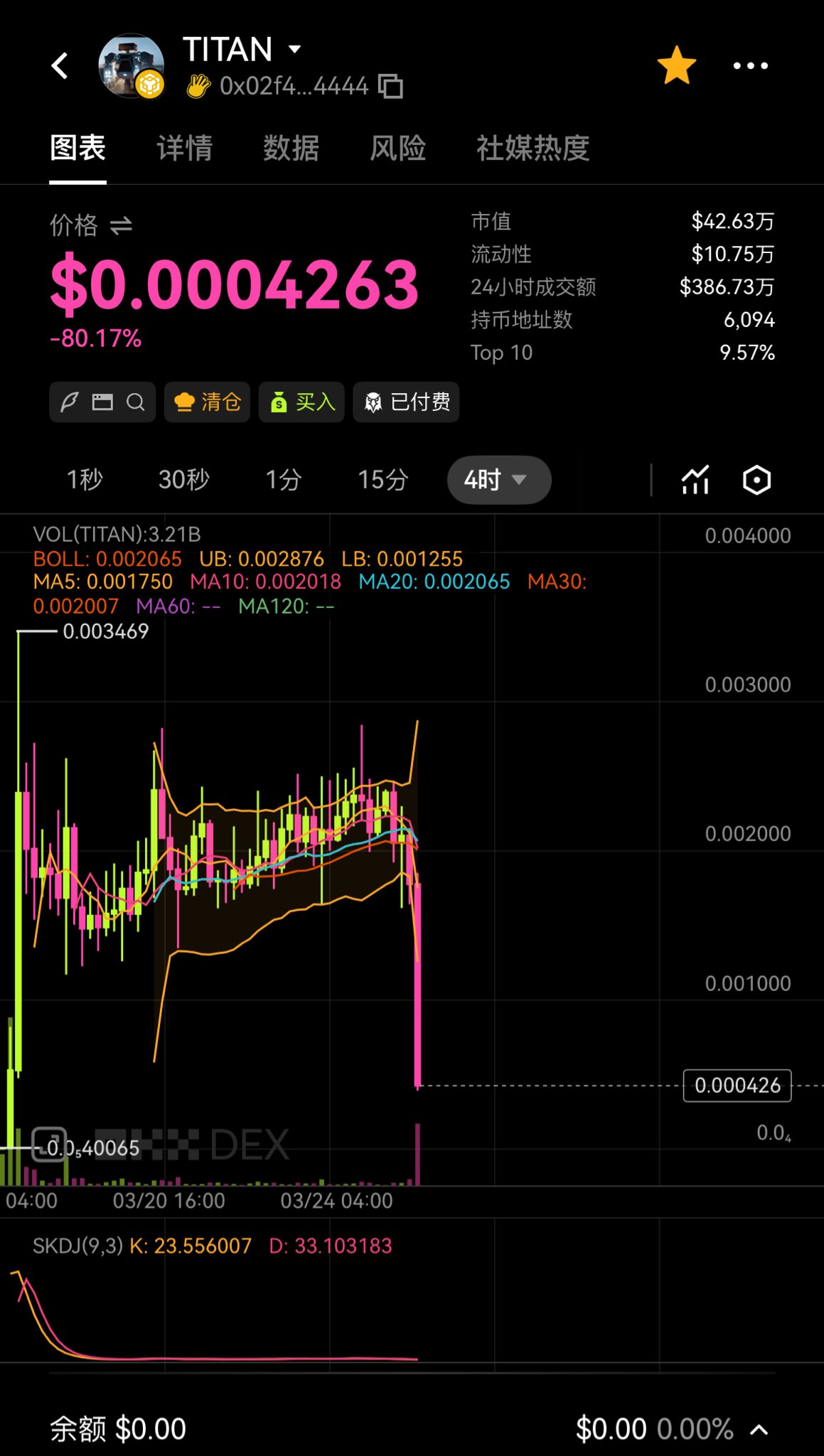Select the 1秒 chart interval
Viewport: 824px width, 1456px height.
(85, 480)
